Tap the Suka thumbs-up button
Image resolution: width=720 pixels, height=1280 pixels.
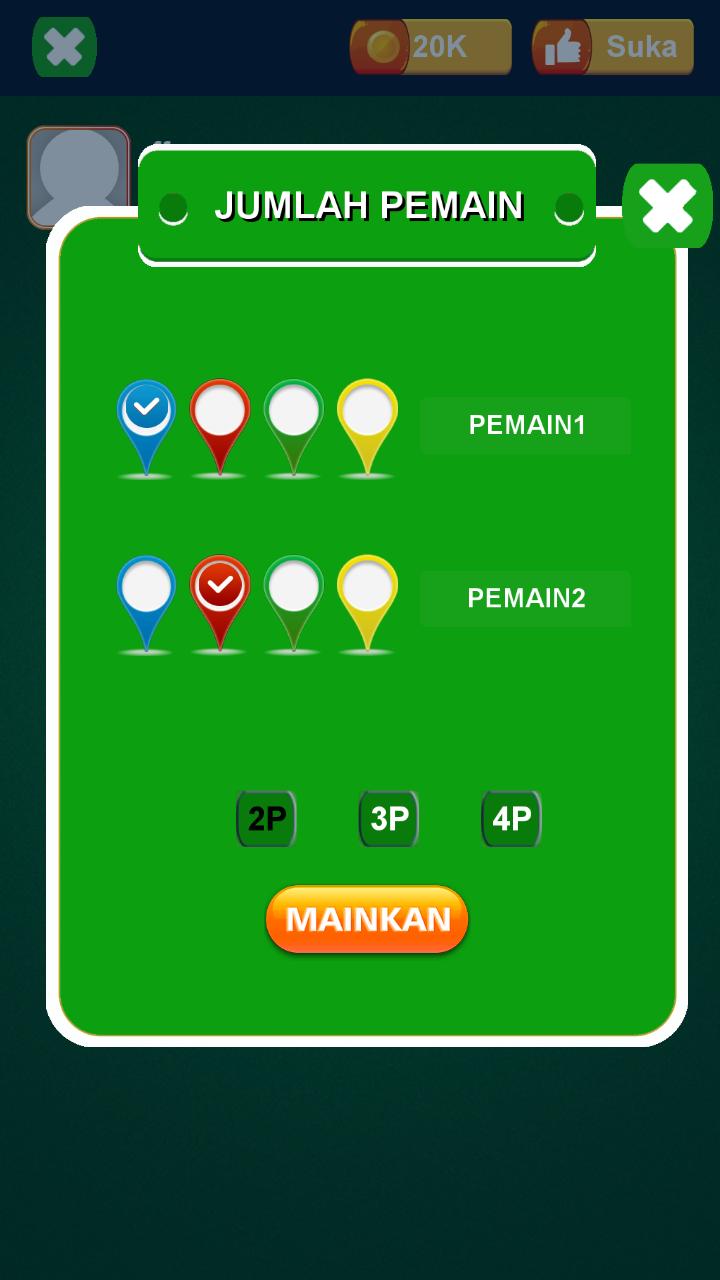[x=612, y=46]
